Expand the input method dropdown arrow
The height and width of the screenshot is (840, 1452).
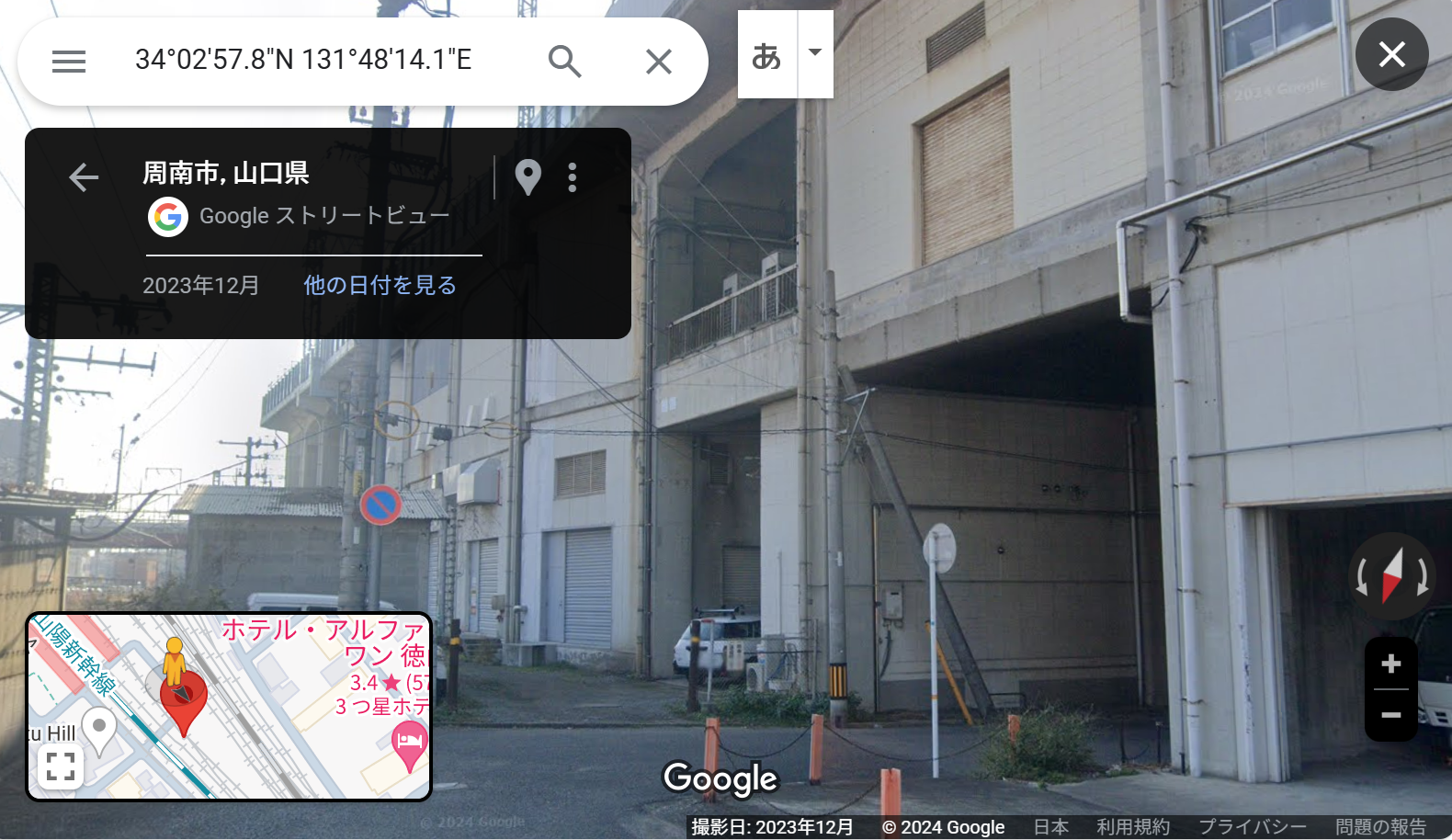click(x=815, y=53)
